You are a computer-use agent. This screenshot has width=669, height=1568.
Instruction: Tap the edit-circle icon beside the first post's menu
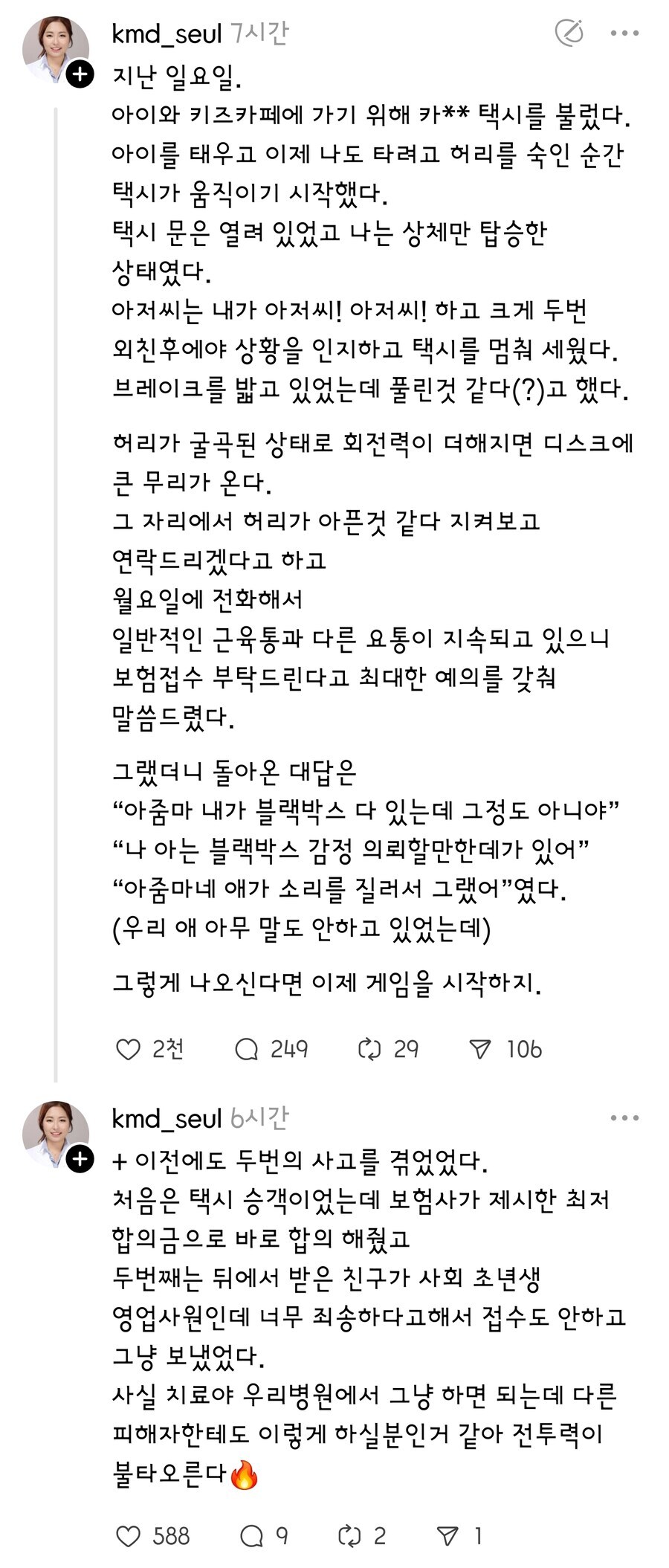tap(569, 33)
